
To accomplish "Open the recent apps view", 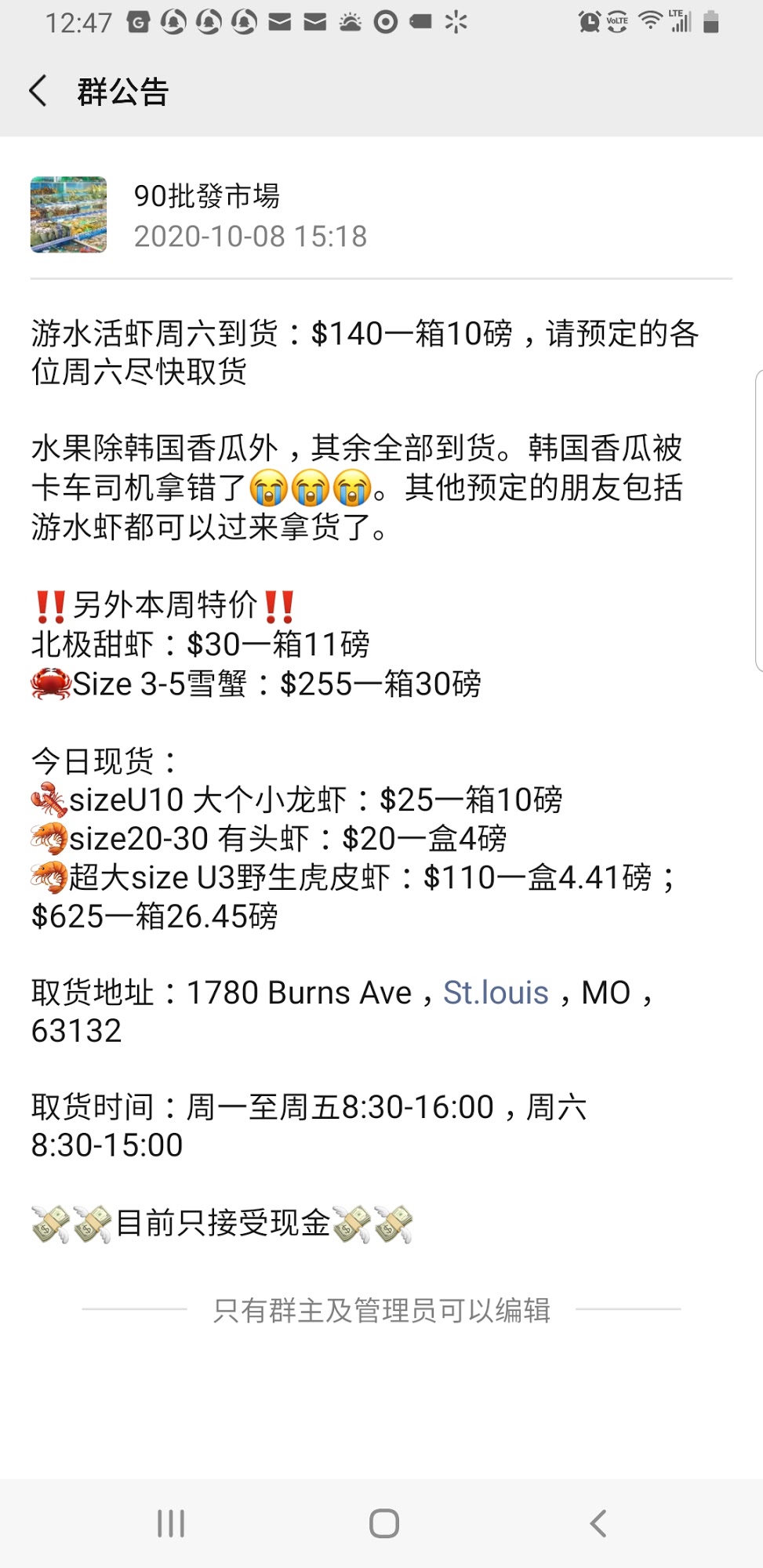I will [x=171, y=1523].
